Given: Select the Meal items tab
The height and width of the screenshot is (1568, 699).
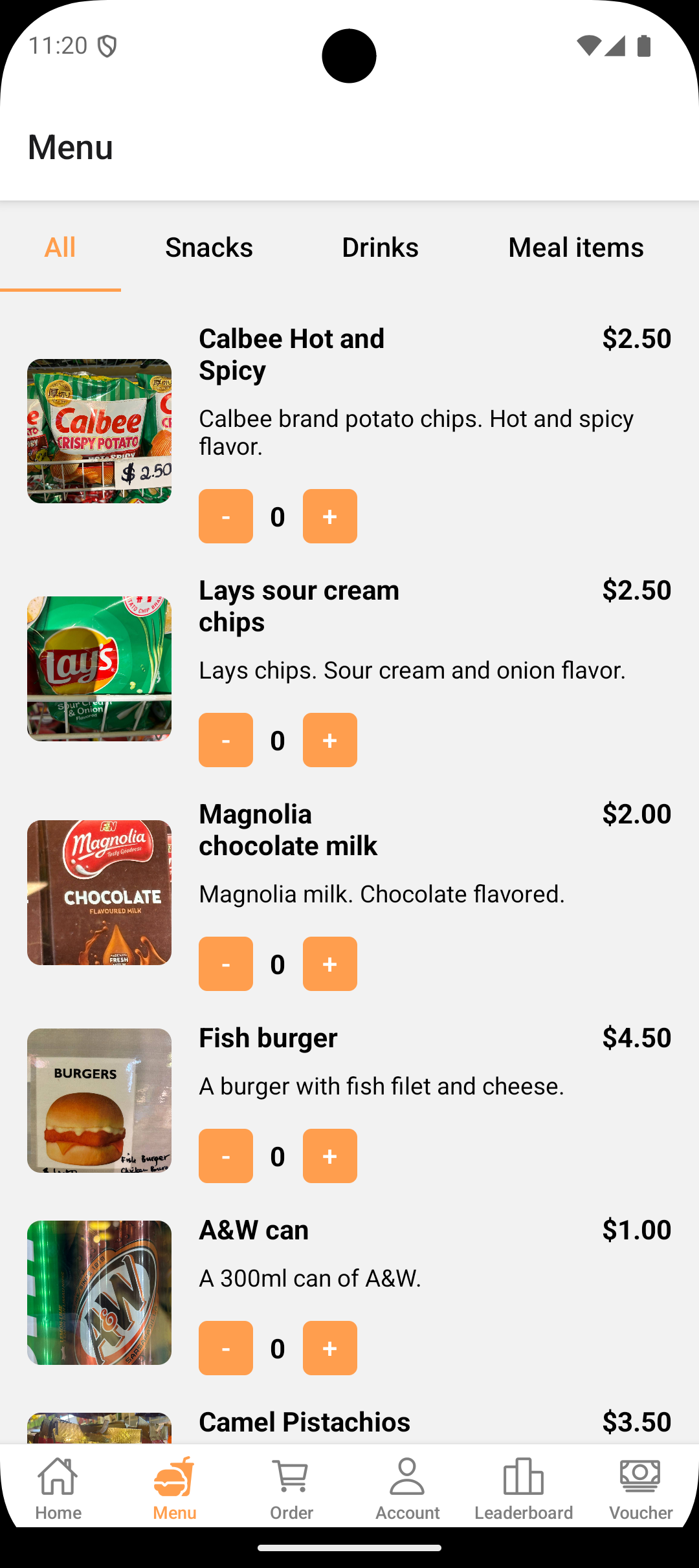Looking at the screenshot, I should pos(575,248).
